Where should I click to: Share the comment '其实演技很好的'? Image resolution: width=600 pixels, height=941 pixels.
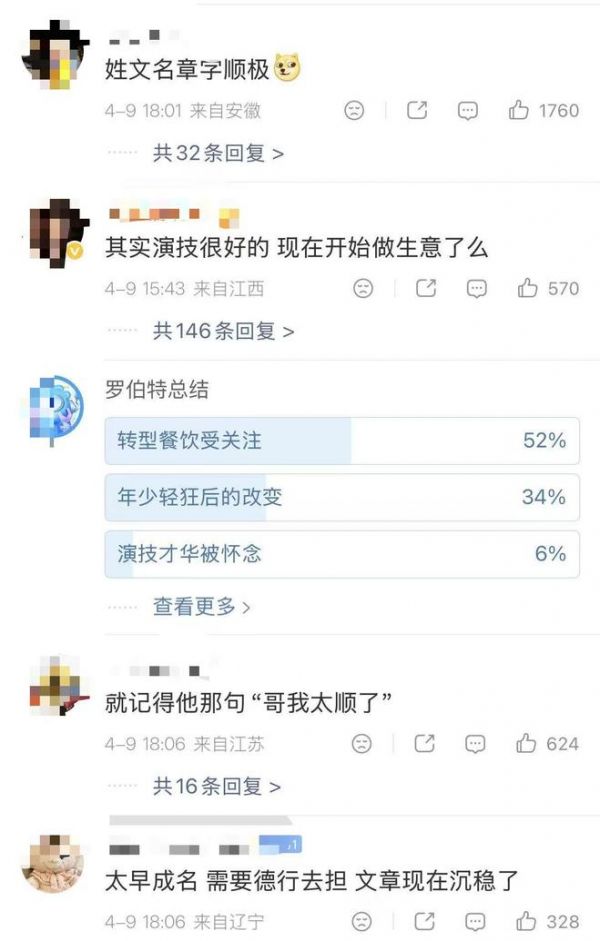(x=426, y=288)
